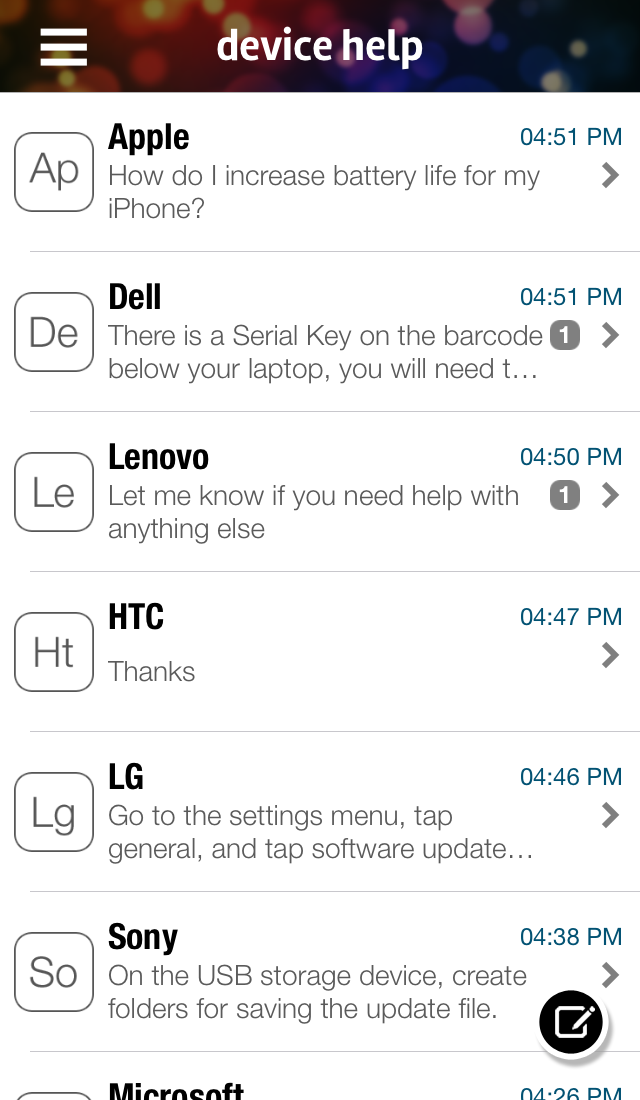Screen dimensions: 640x1100
Task: View the LG software update chat
Action: coord(320,813)
